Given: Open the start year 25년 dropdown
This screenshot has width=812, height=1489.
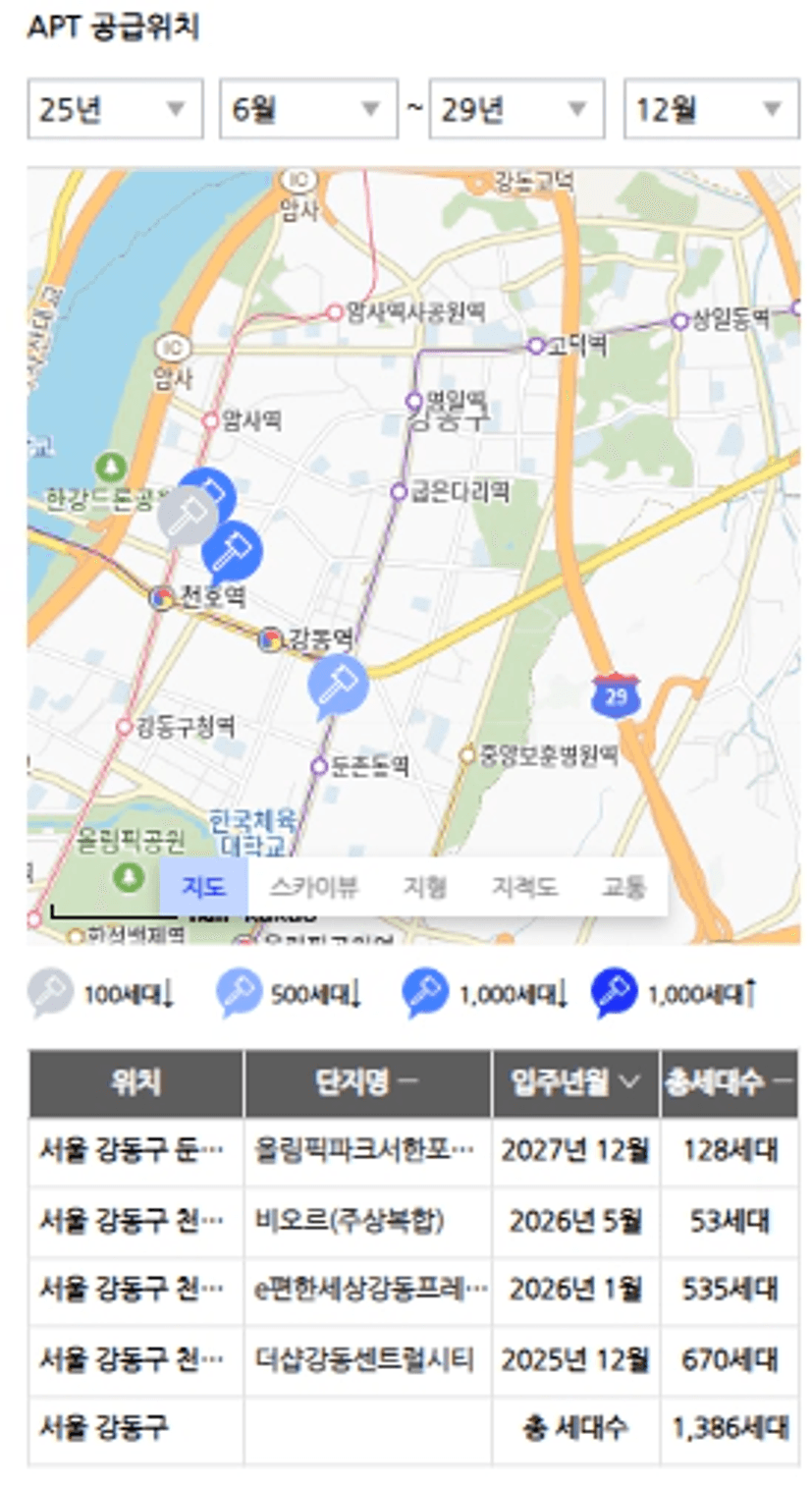Looking at the screenshot, I should (115, 109).
